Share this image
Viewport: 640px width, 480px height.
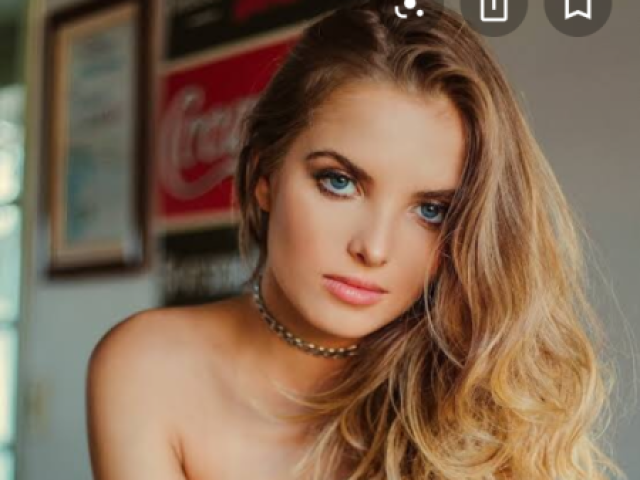click(493, 8)
